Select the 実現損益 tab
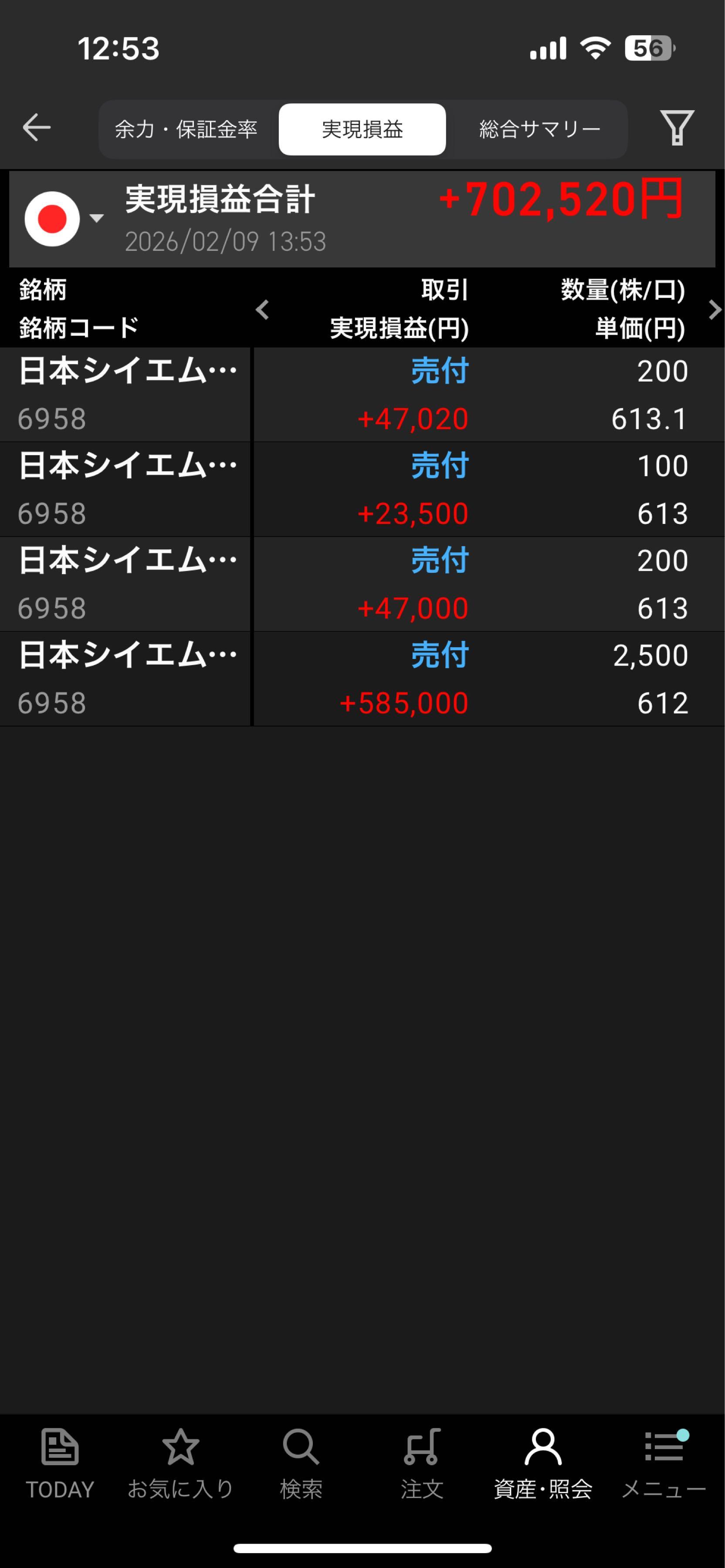725x1568 pixels. [362, 128]
